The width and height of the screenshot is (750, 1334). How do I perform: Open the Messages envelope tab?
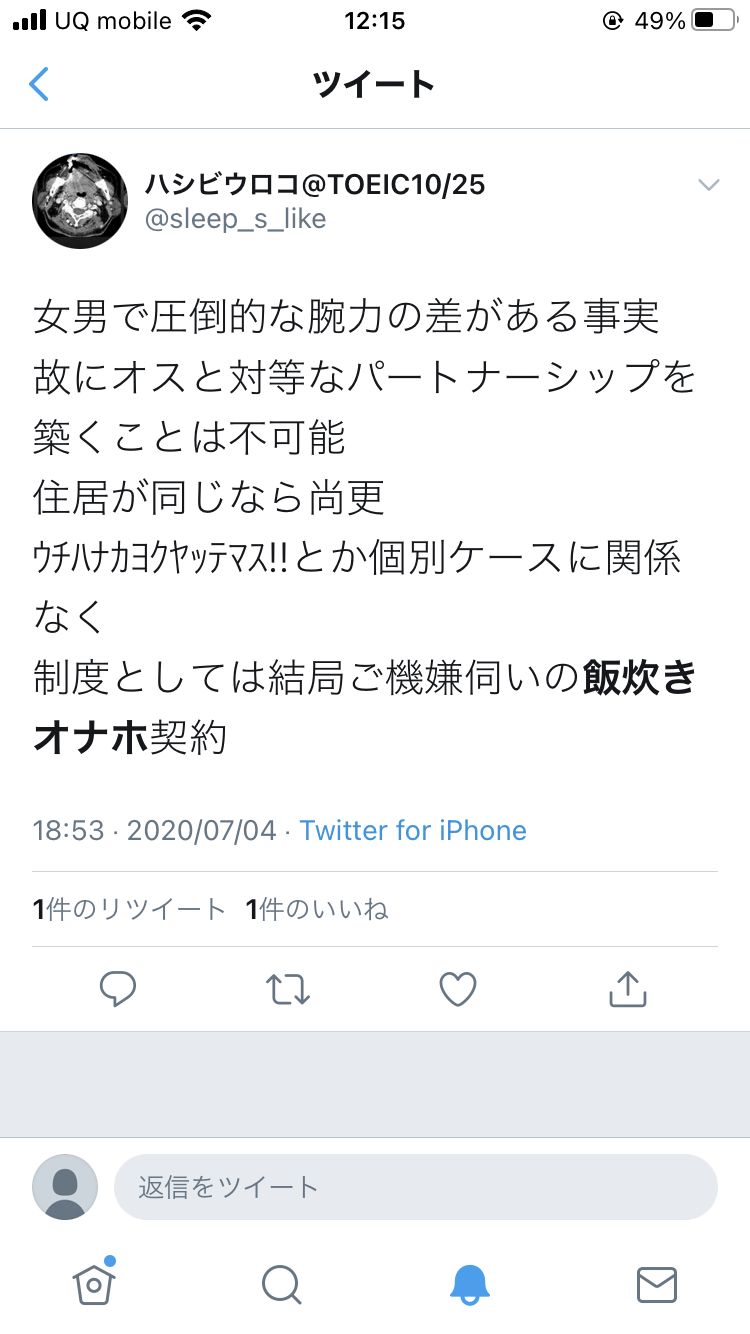657,1284
